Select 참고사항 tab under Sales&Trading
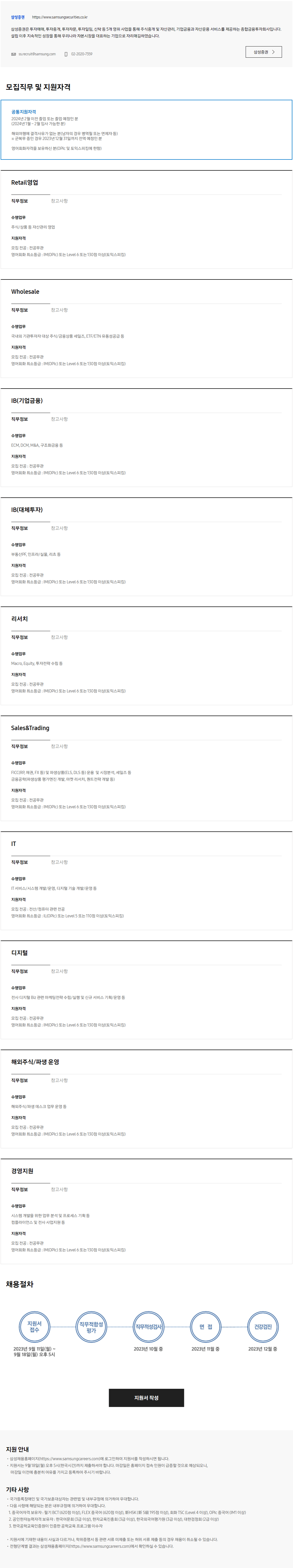The width and height of the screenshot is (293, 1568). [x=59, y=746]
